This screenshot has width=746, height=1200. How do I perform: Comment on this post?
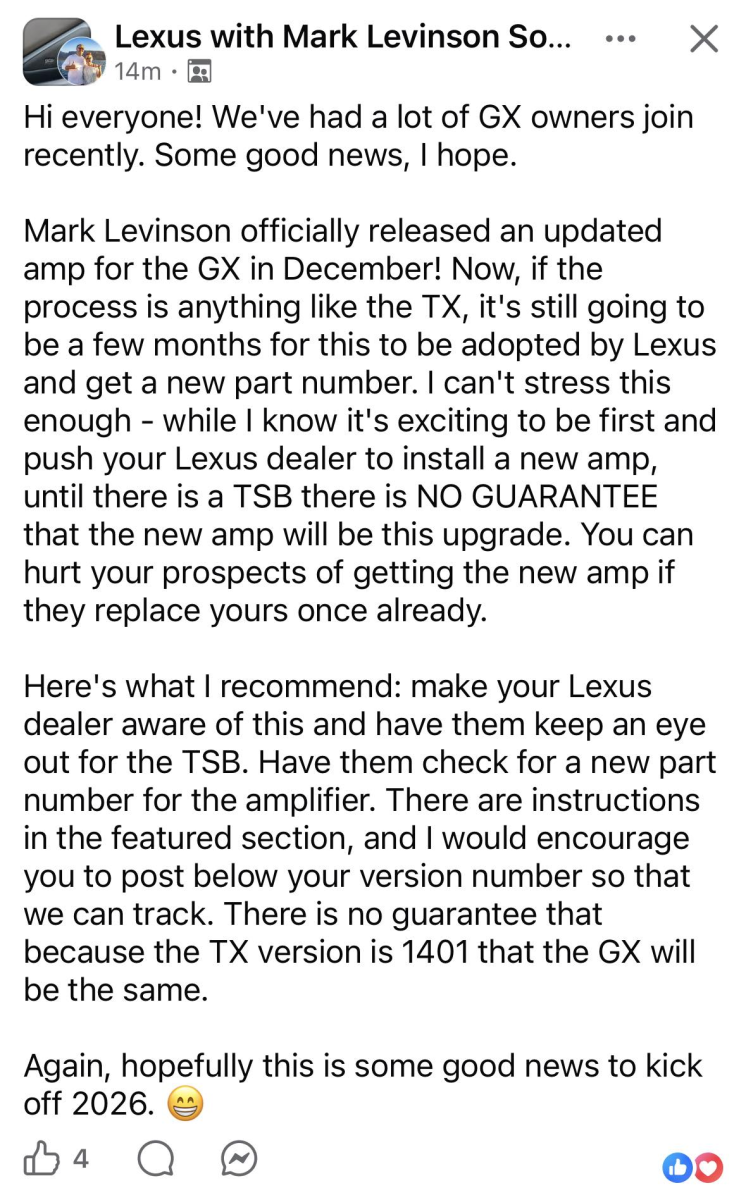(155, 1160)
